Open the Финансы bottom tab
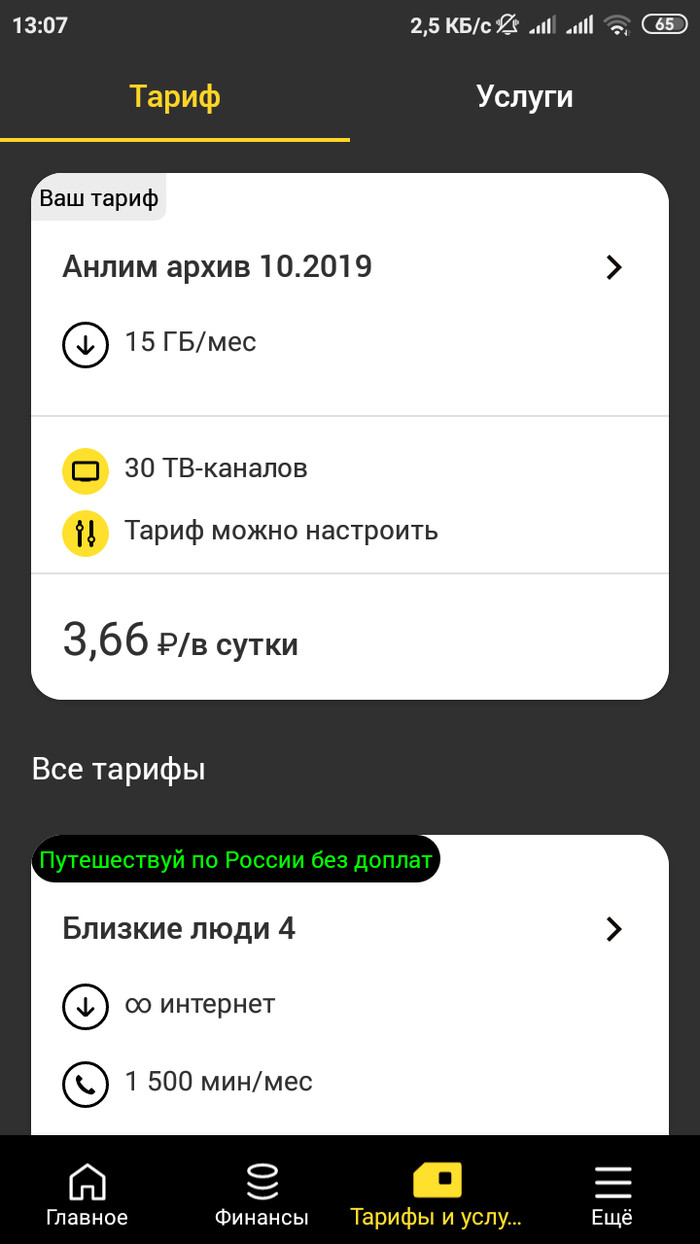This screenshot has height=1244, width=700. click(x=262, y=1195)
